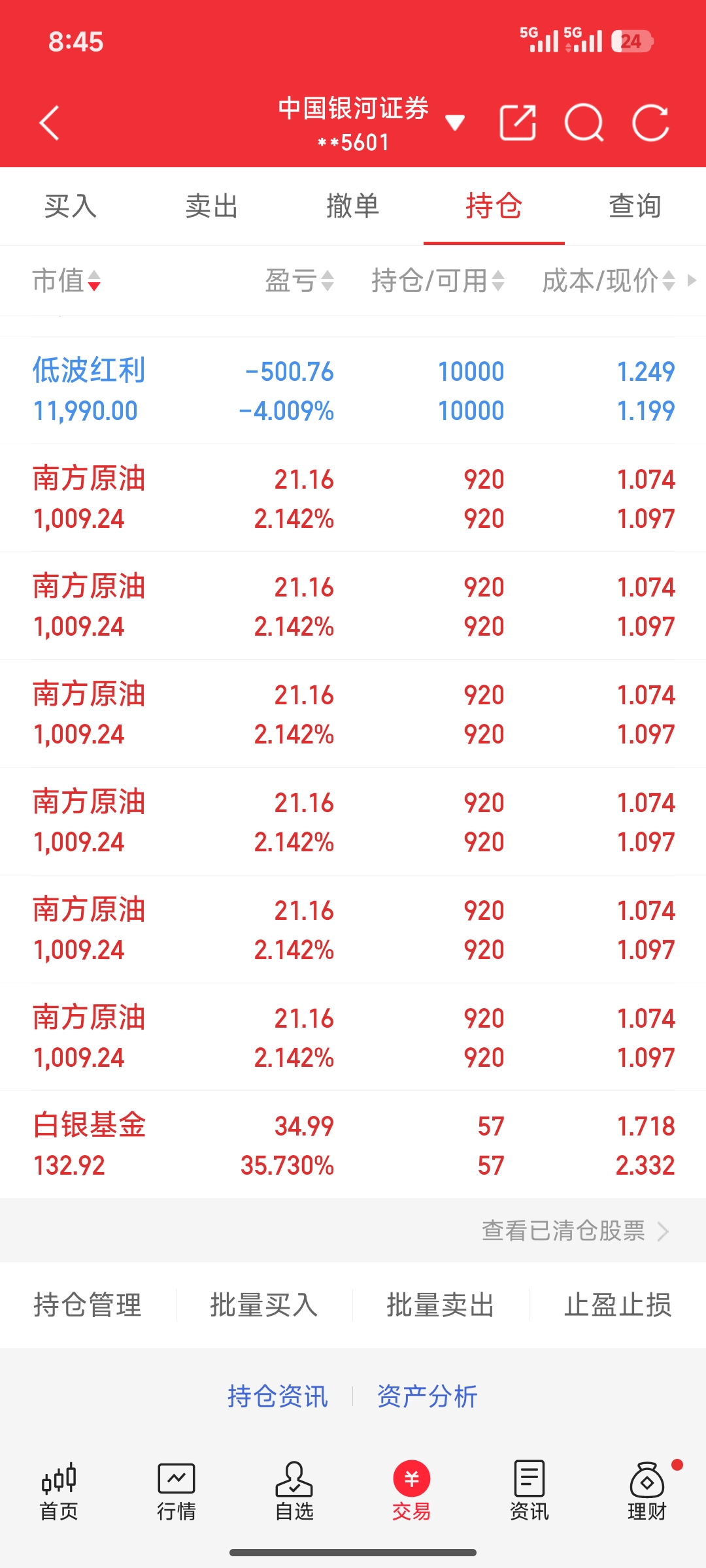This screenshot has width=706, height=1568.
Task: View 查看已清仓股票 link
Action: point(575,1231)
